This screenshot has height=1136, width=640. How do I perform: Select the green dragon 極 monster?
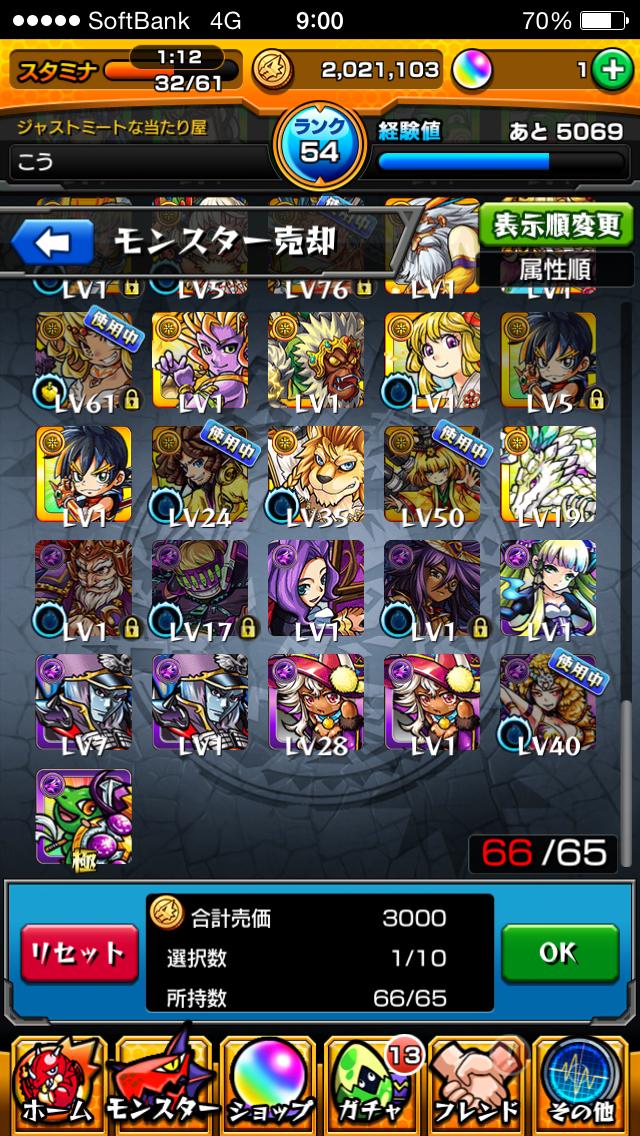[x=84, y=816]
